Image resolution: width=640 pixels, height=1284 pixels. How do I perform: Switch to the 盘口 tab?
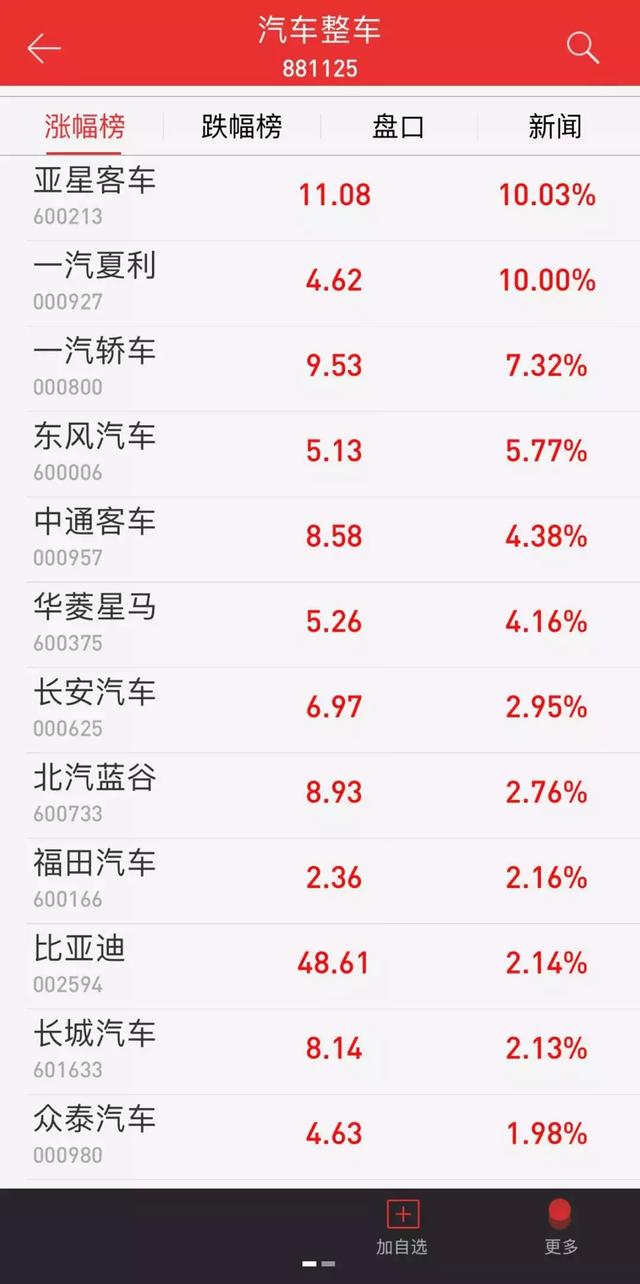tap(398, 126)
